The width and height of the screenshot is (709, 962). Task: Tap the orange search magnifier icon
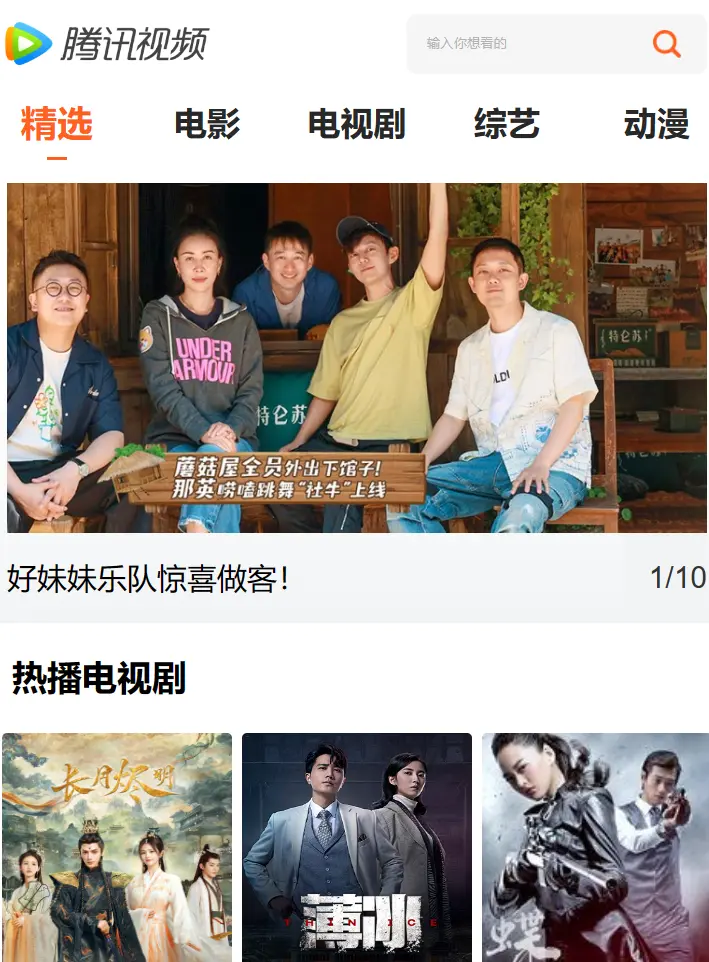pos(666,43)
